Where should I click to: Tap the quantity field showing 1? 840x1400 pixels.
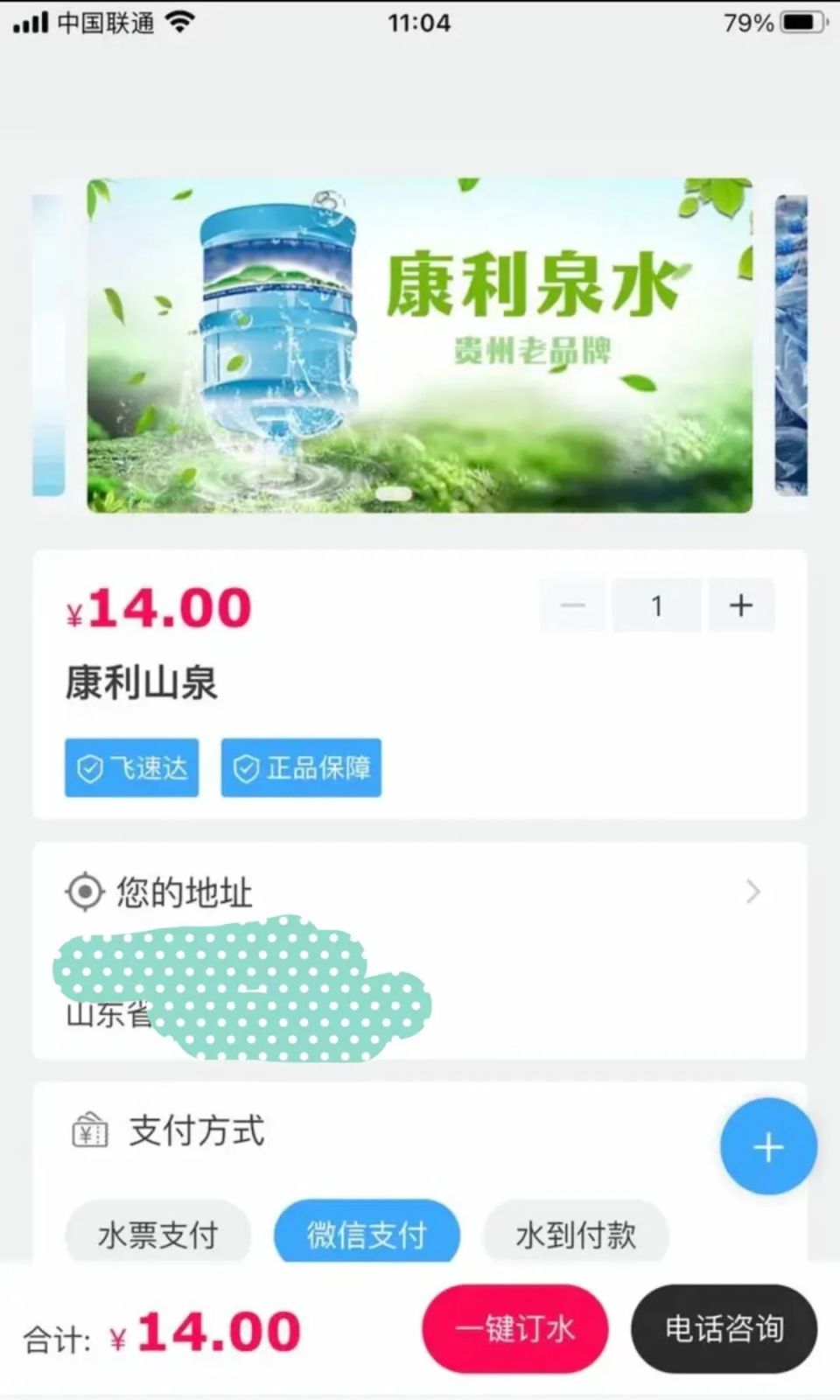pos(657,605)
